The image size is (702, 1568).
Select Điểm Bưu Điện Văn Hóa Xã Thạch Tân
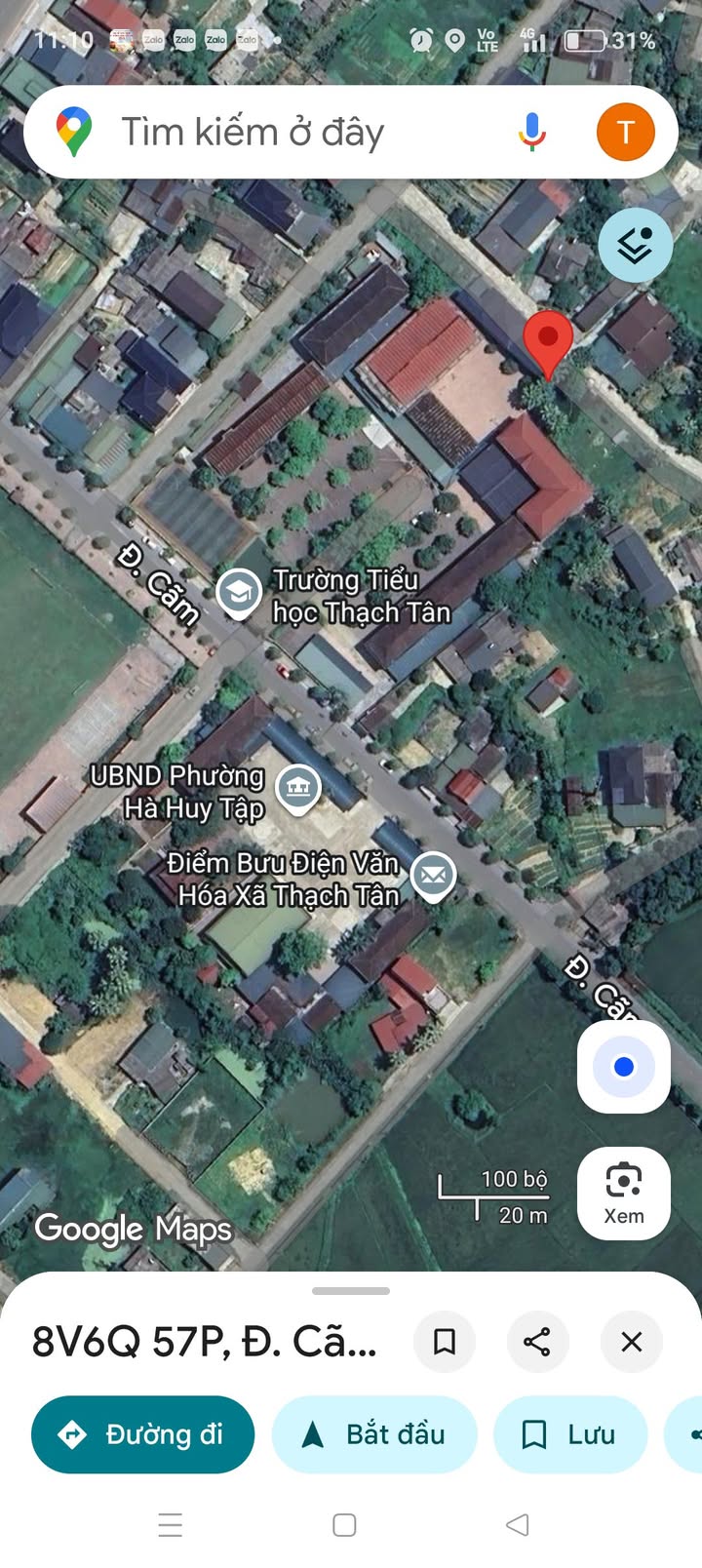click(x=434, y=875)
